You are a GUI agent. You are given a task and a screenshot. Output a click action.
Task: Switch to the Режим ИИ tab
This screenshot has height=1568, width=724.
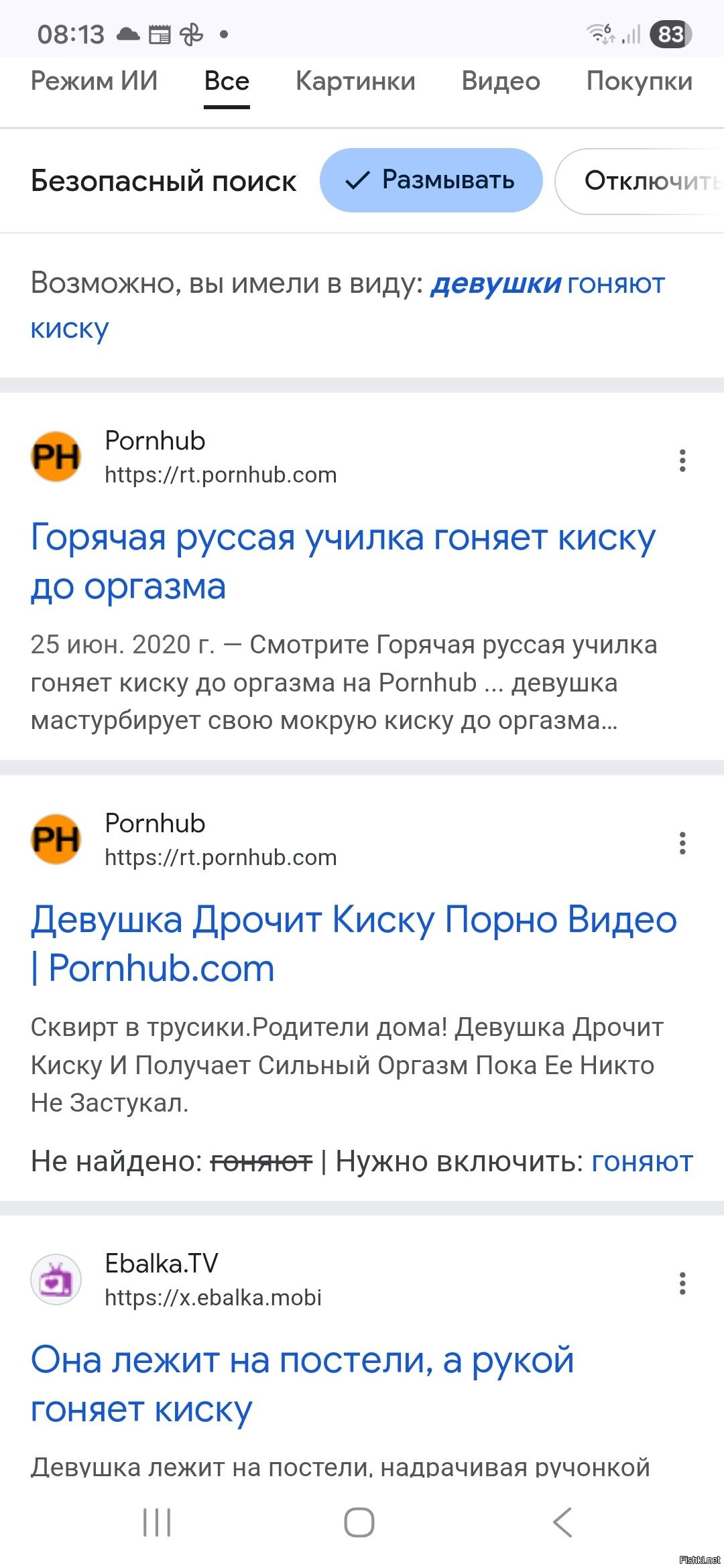click(94, 81)
